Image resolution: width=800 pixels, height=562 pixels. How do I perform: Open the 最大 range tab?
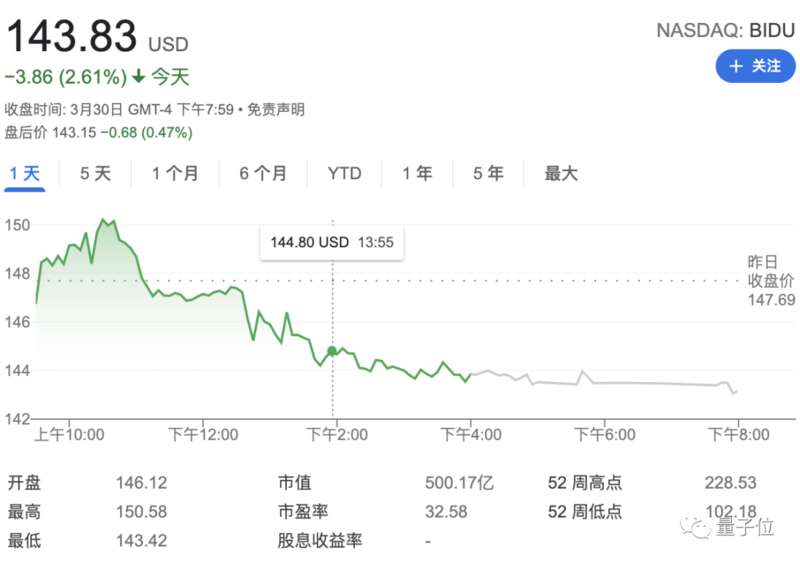561,174
